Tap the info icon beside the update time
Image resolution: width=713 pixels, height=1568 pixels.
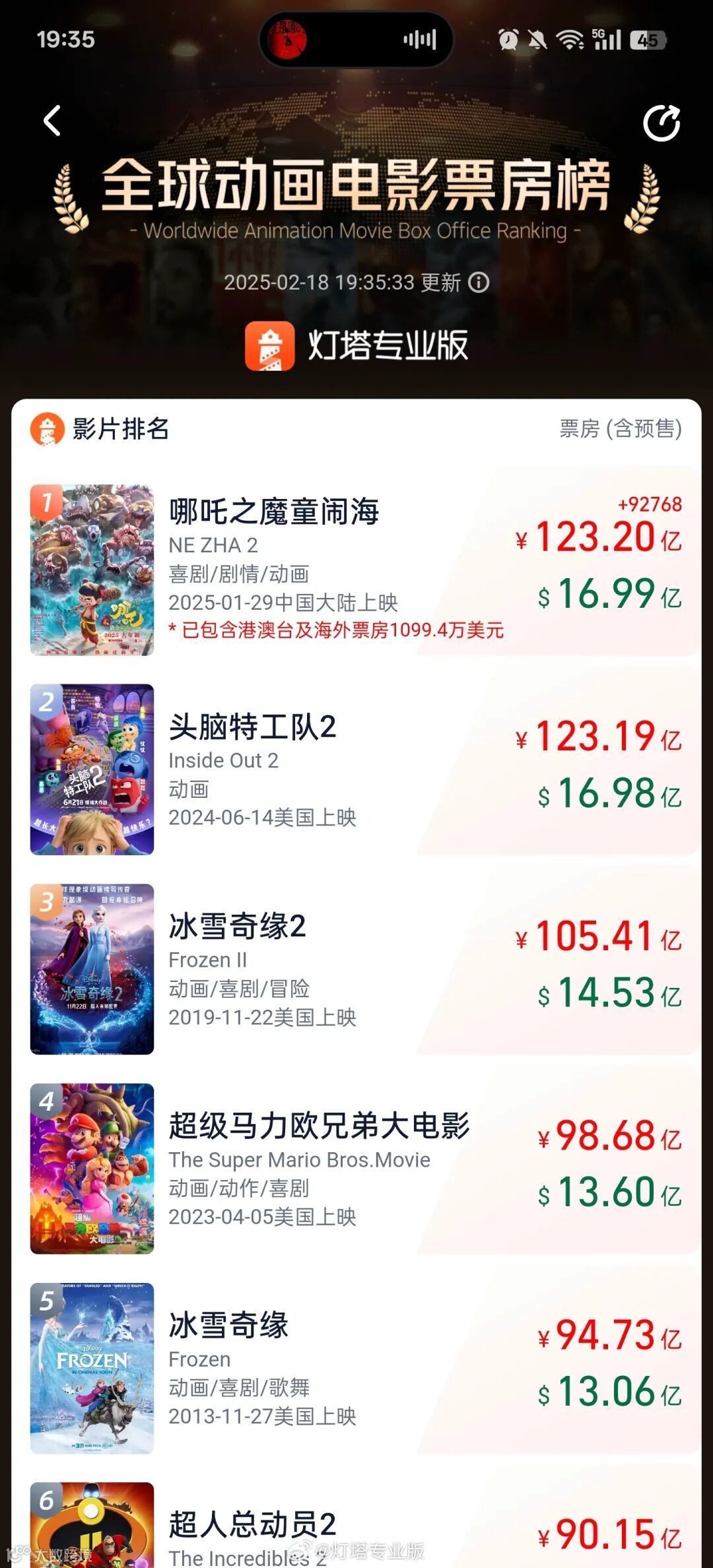[x=477, y=282]
